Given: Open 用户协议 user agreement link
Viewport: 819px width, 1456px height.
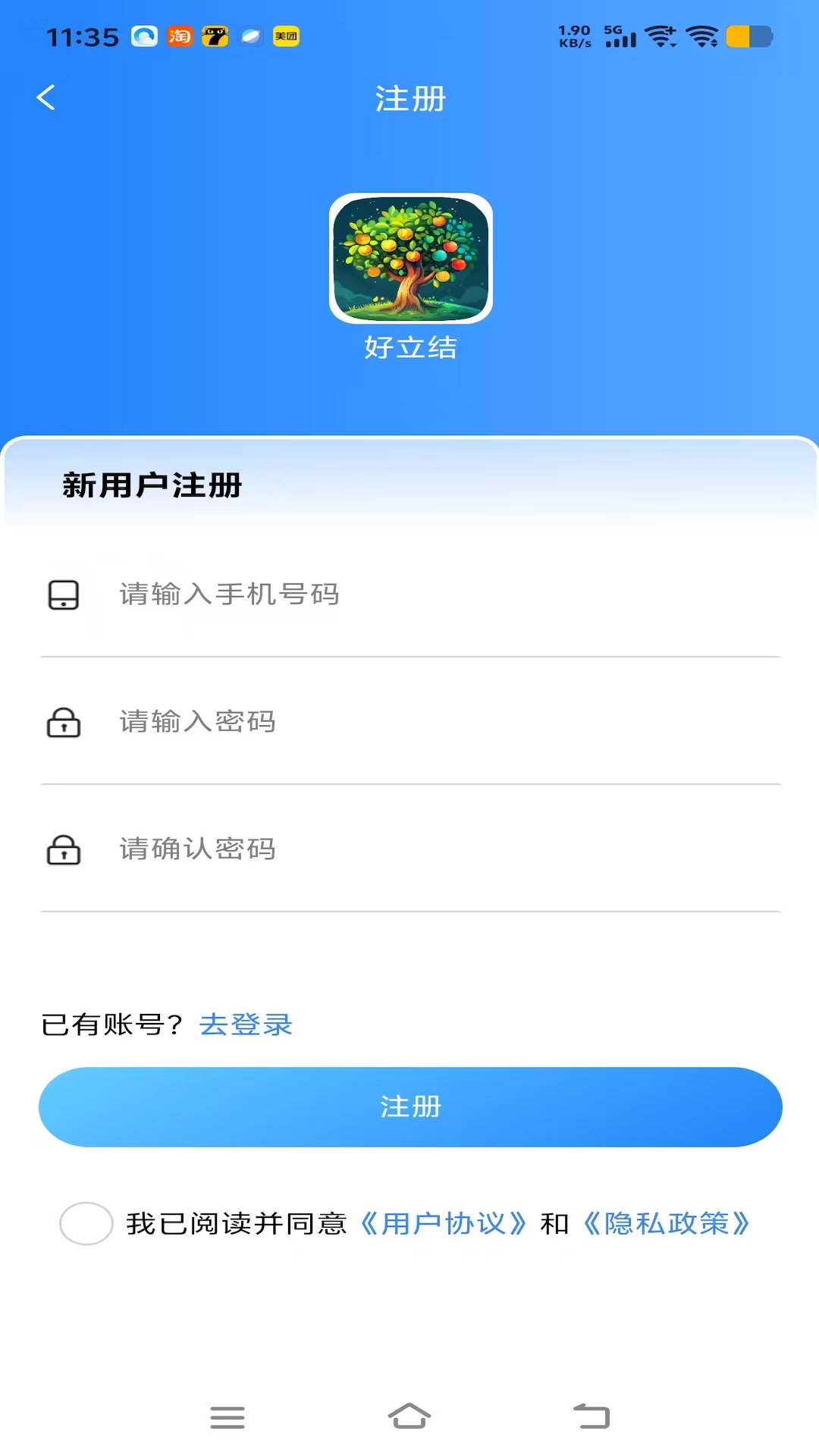Looking at the screenshot, I should (444, 1224).
